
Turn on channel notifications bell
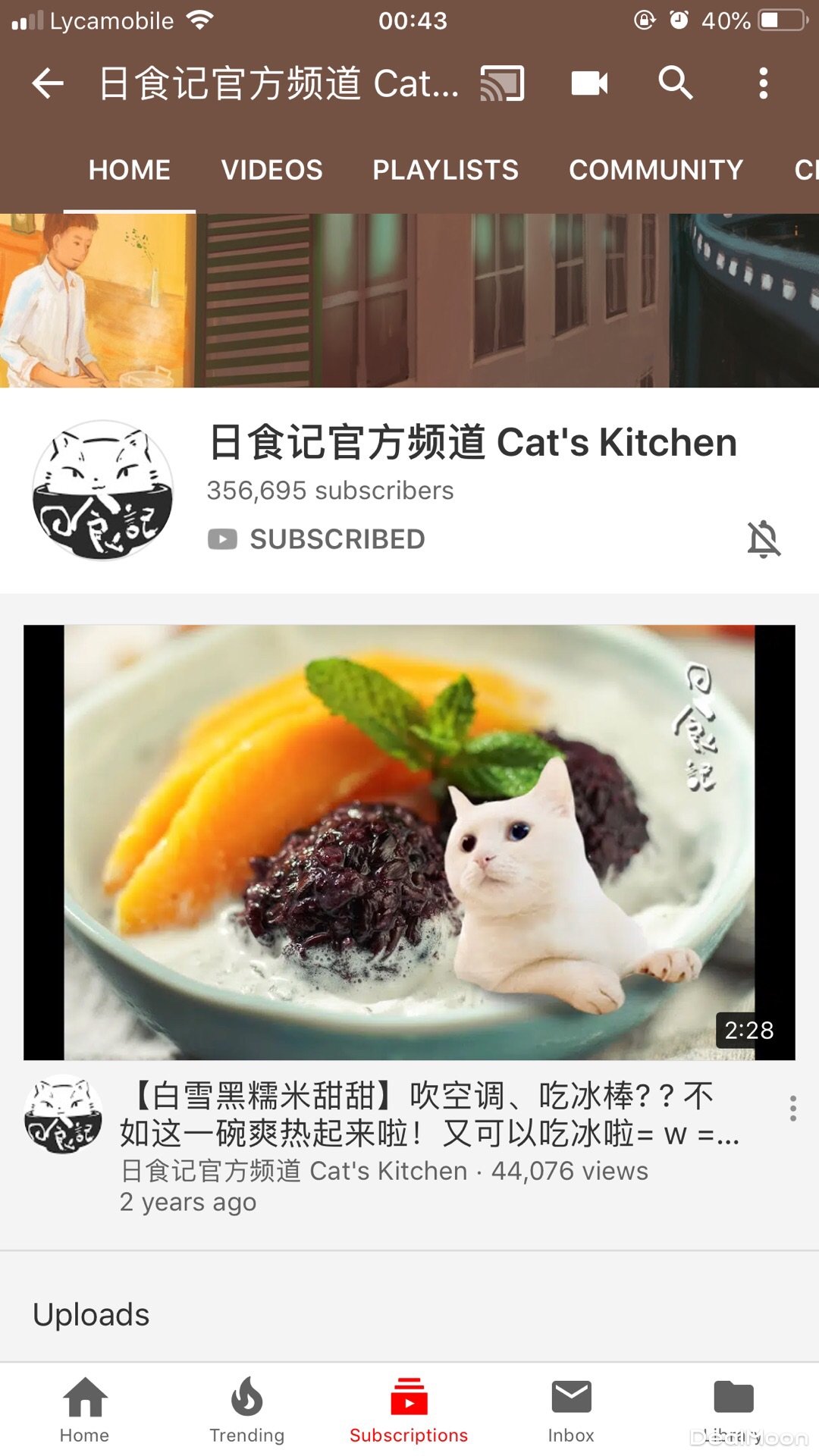click(764, 539)
